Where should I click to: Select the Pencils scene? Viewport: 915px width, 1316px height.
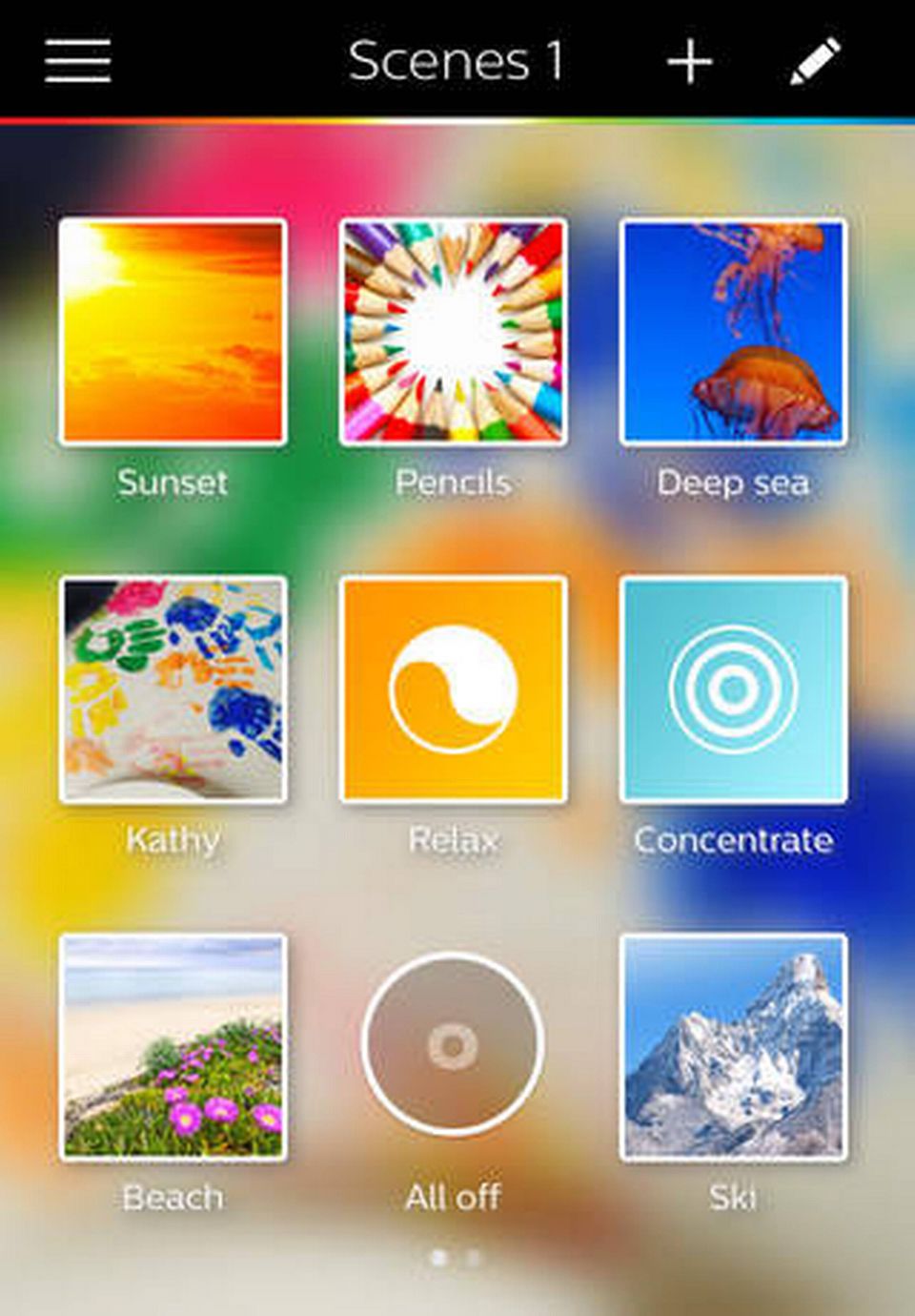point(454,332)
